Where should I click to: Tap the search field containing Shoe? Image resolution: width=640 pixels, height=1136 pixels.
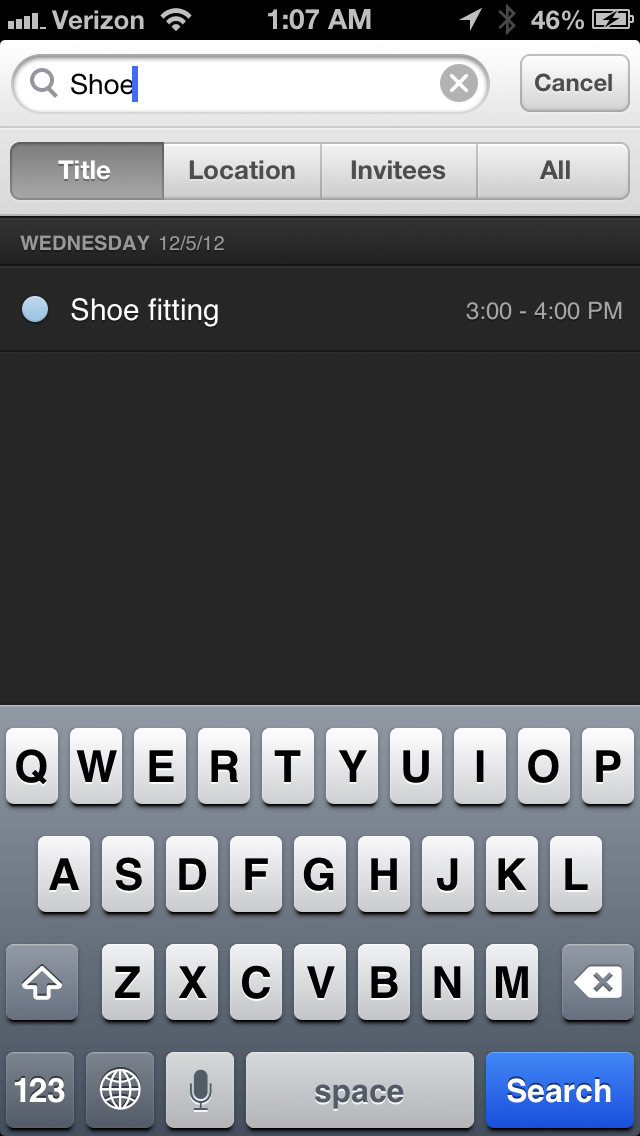click(x=251, y=84)
